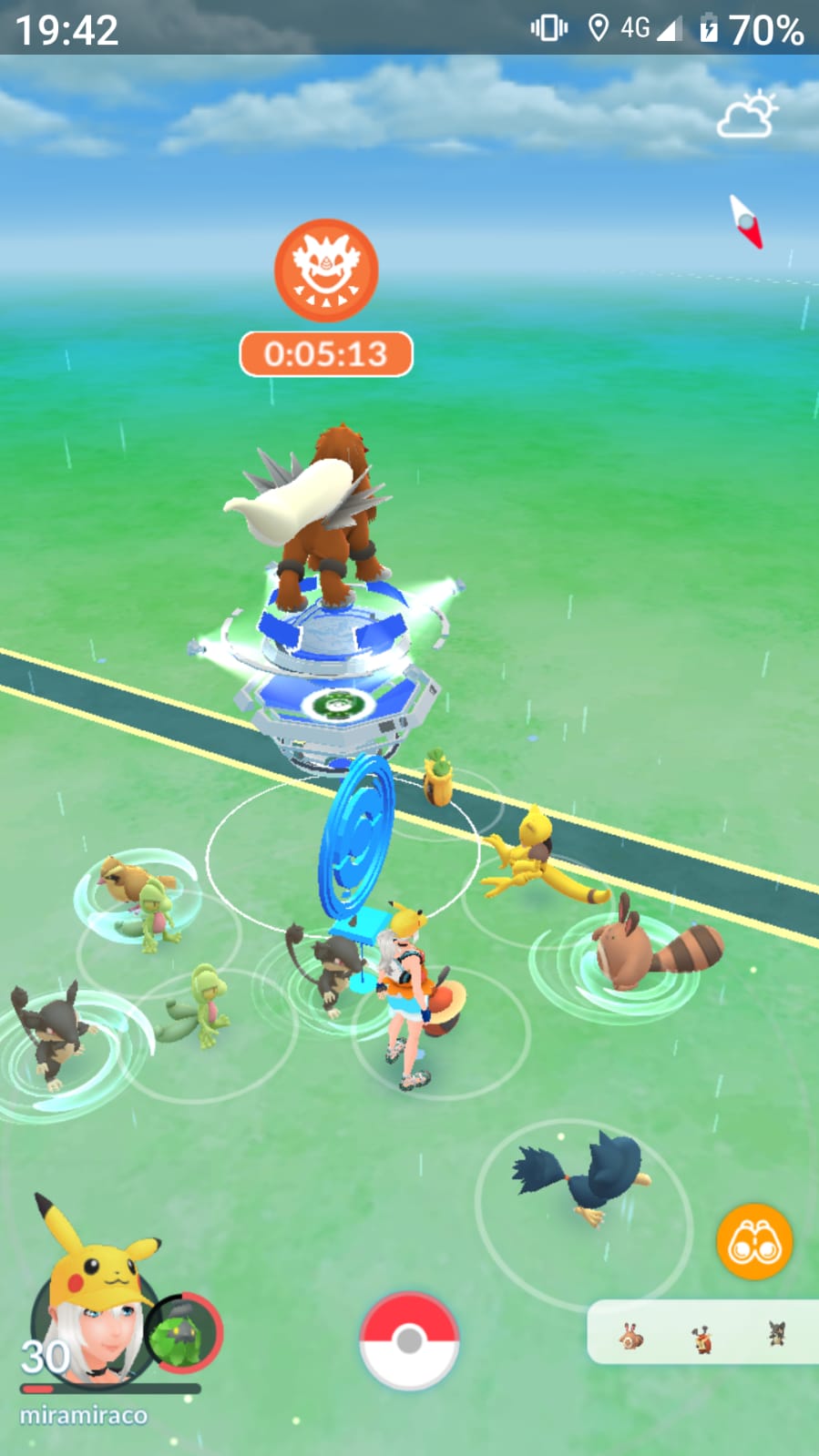Encounter the wild Murkrow
The width and height of the screenshot is (819, 1456).
[x=583, y=1176]
